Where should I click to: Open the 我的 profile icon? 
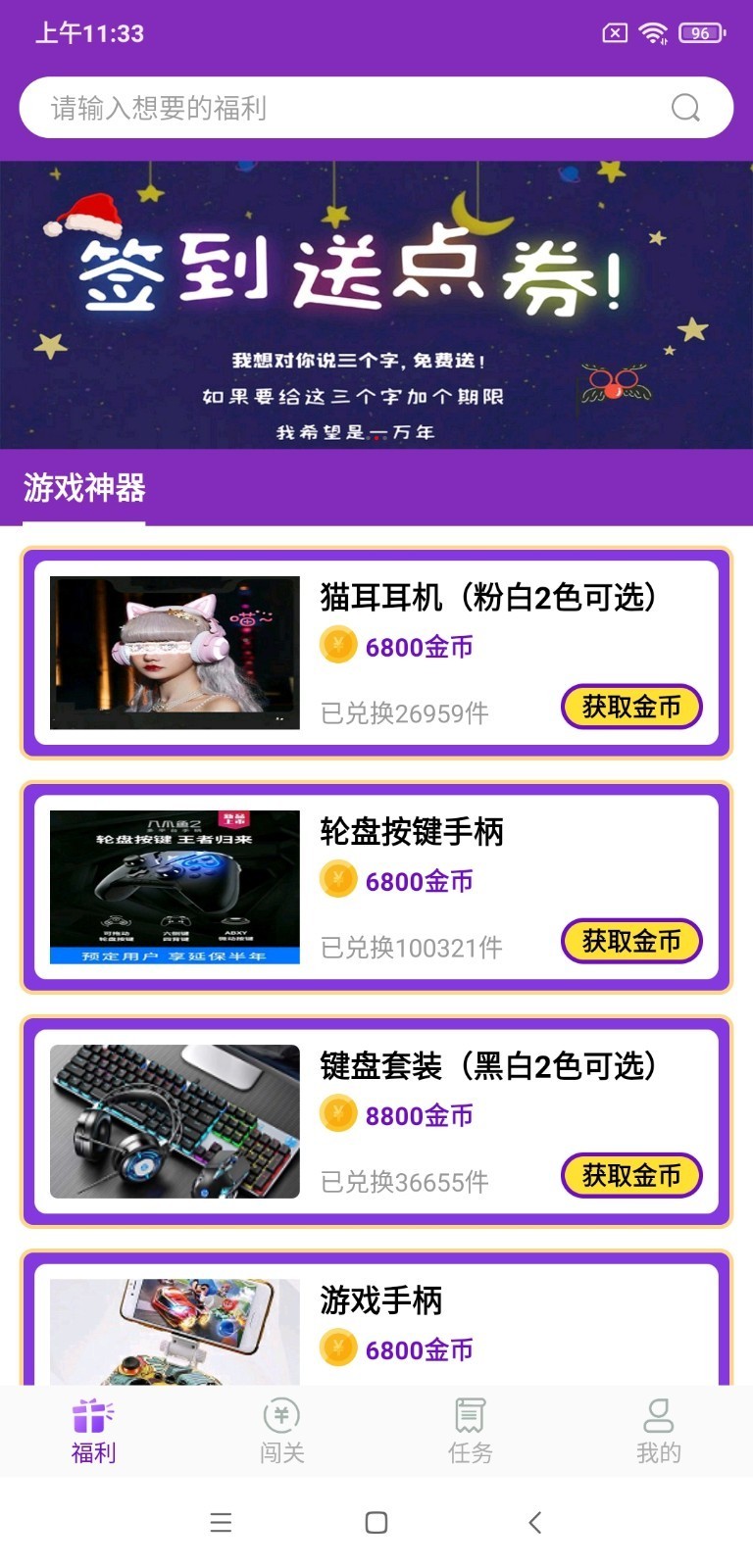pos(659,1416)
